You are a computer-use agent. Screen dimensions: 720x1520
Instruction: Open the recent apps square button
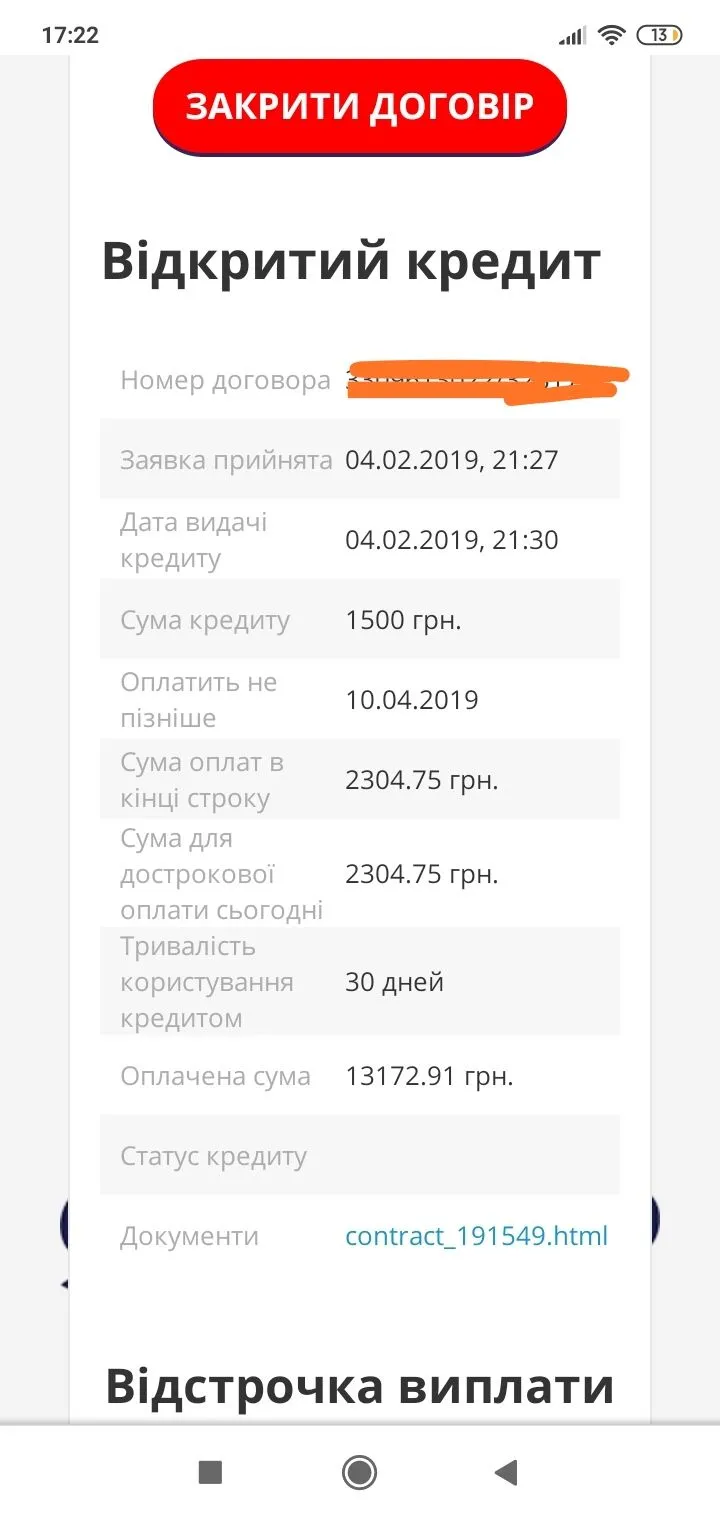pyautogui.click(x=210, y=1472)
